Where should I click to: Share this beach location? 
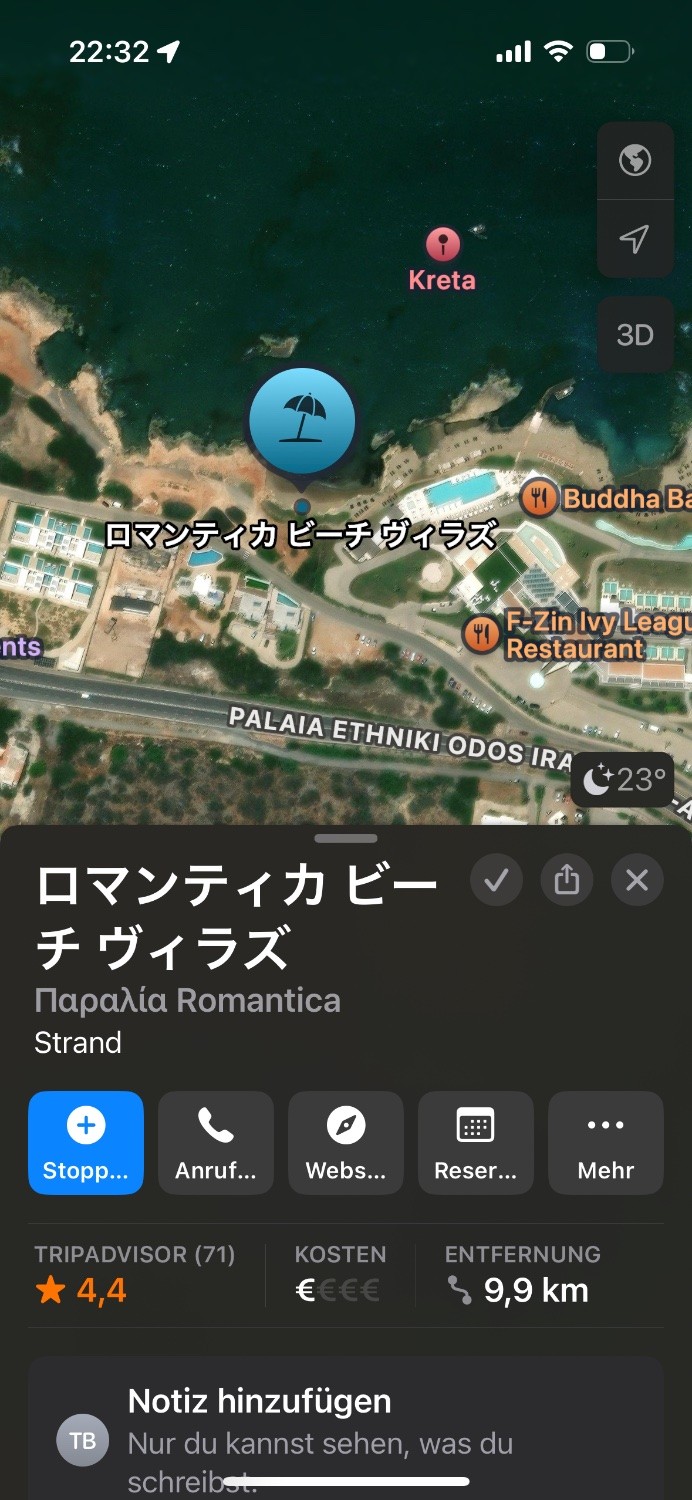click(567, 880)
